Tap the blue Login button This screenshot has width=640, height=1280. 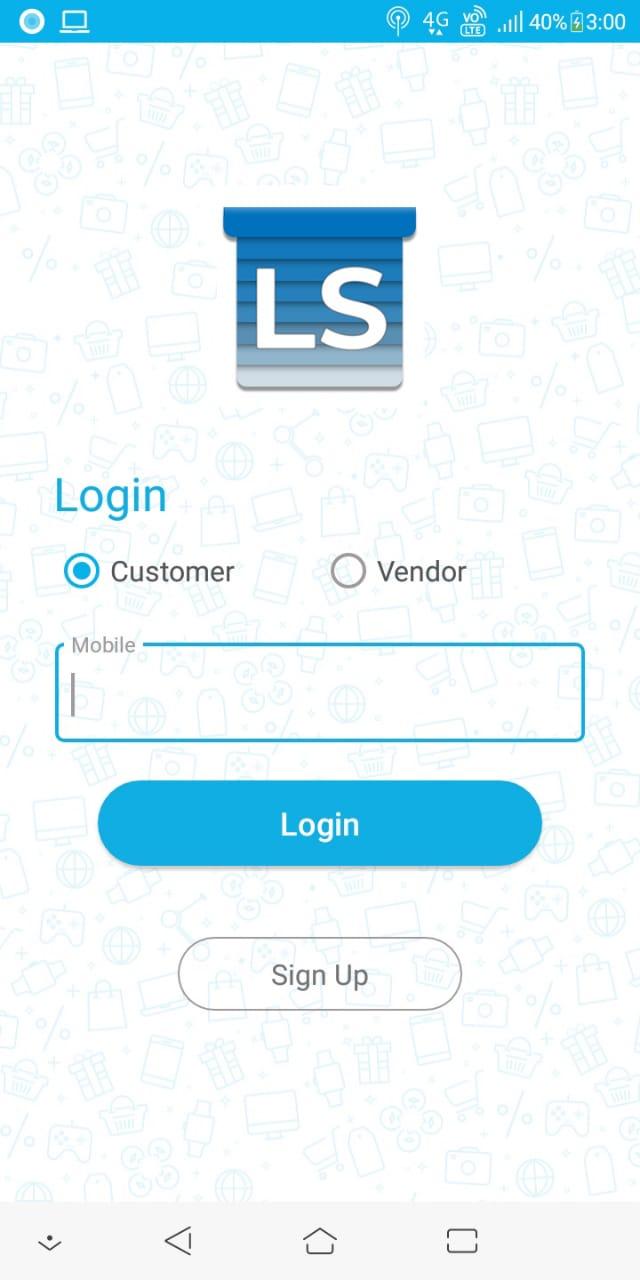(x=320, y=824)
